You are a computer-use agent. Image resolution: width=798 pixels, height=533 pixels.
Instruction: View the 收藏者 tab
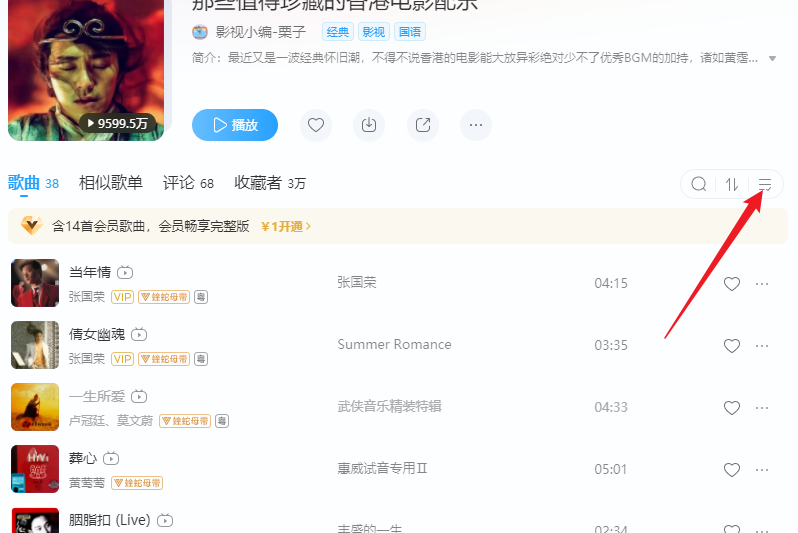pos(269,183)
